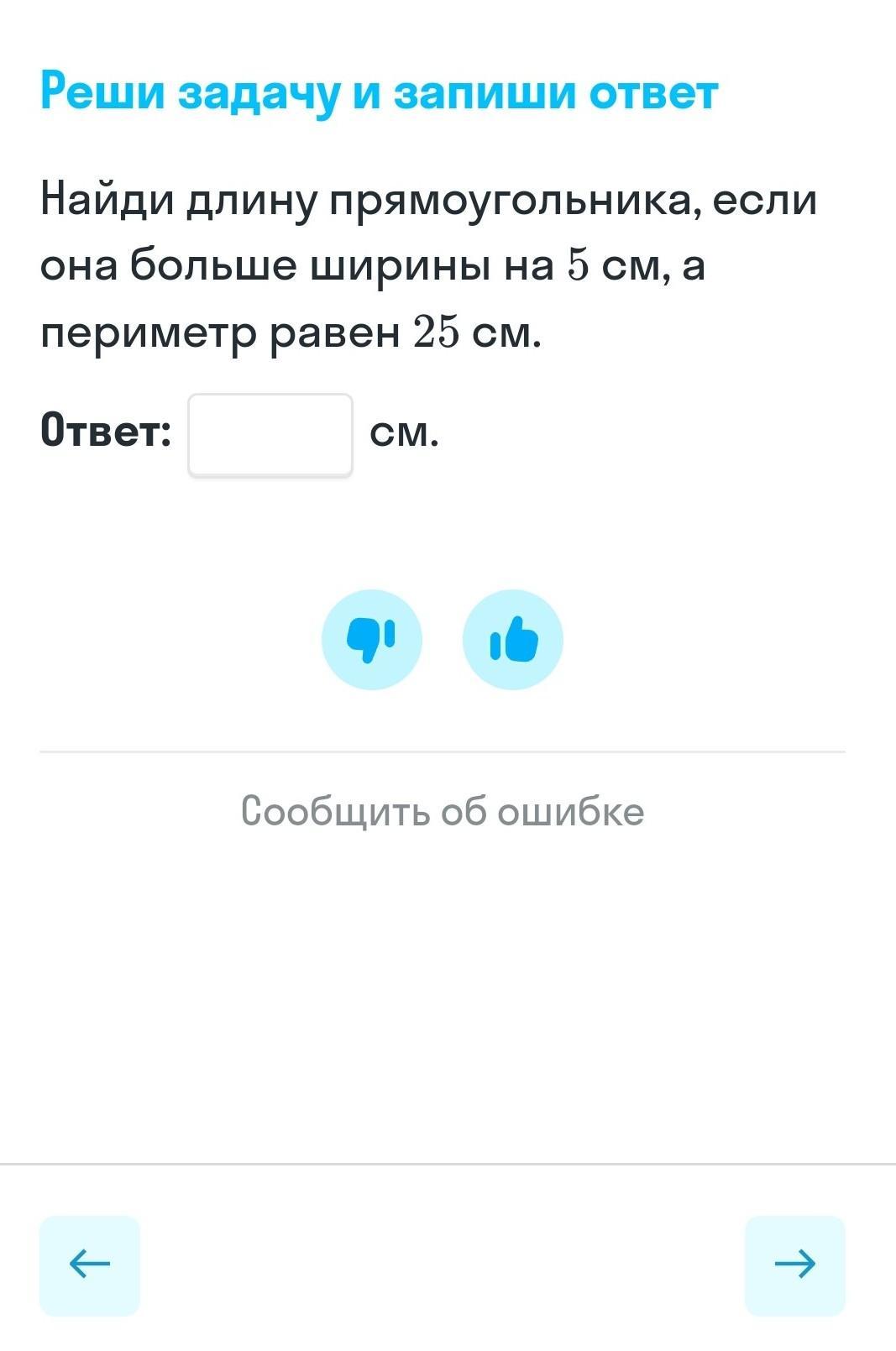This screenshot has width=896, height=1351.
Task: Go to the next task
Action: [x=794, y=1265]
